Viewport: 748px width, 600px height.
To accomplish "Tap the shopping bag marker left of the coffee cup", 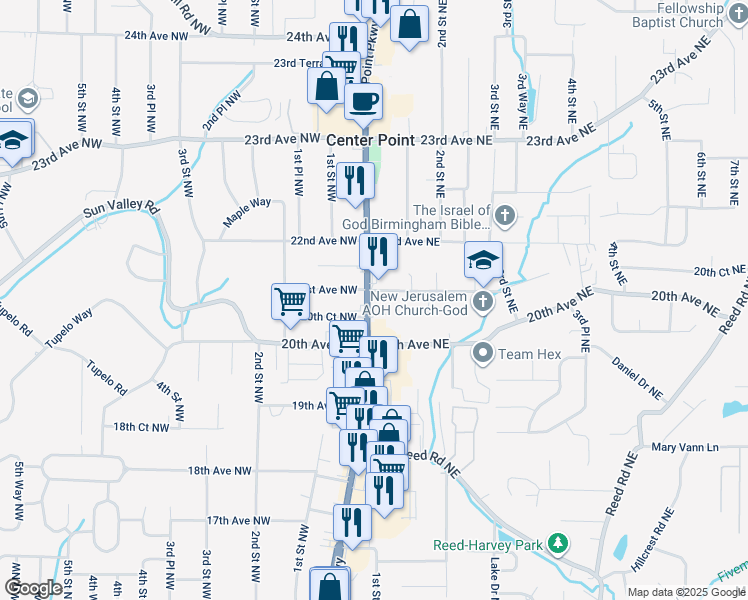I will pyautogui.click(x=326, y=88).
